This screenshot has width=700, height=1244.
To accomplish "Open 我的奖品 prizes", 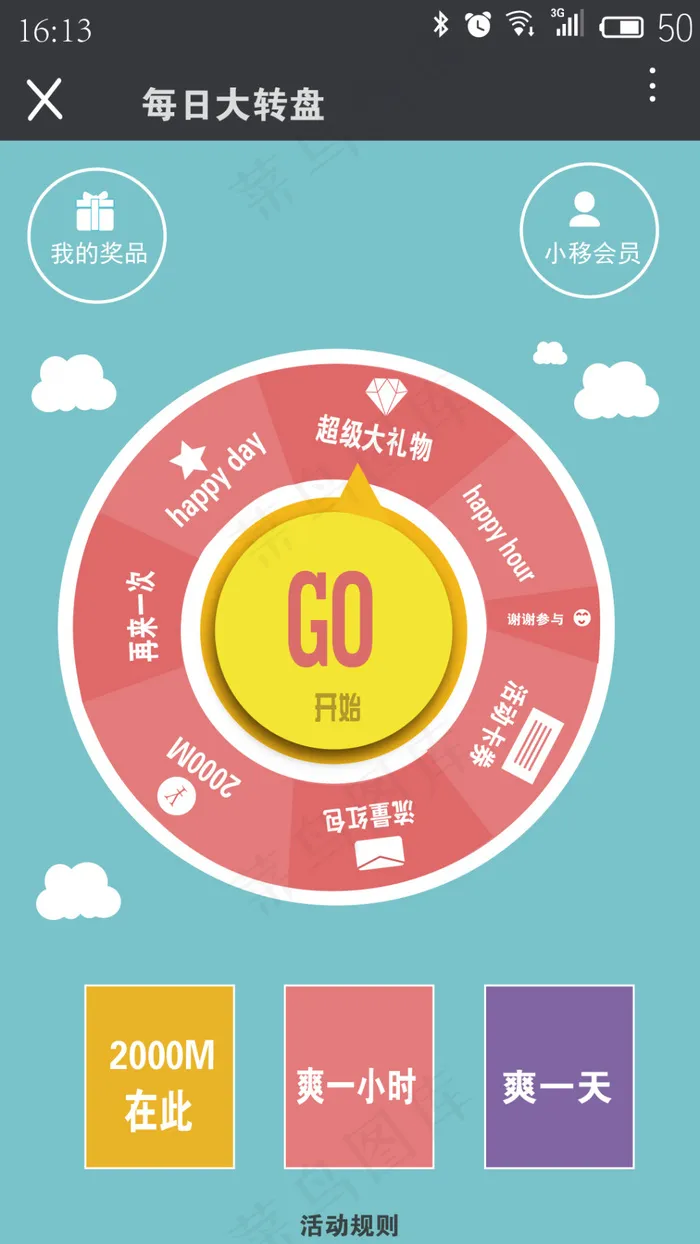I will point(96,232).
